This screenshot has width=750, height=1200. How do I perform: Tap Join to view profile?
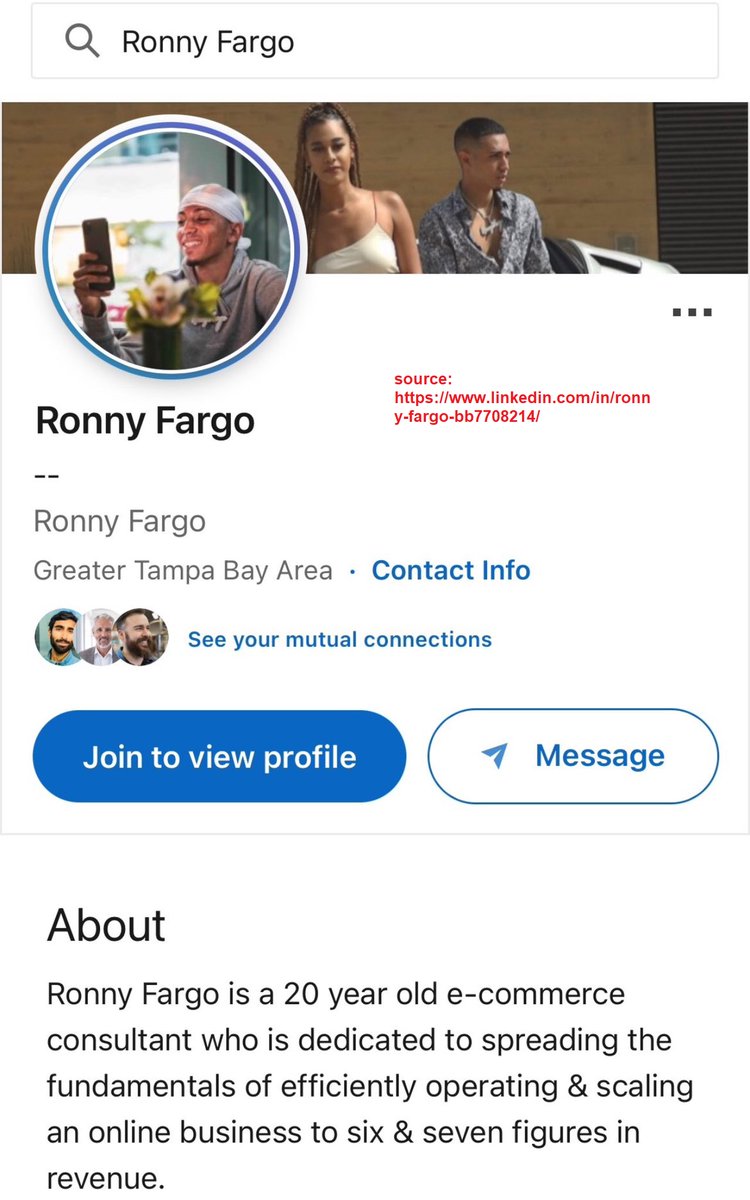219,756
